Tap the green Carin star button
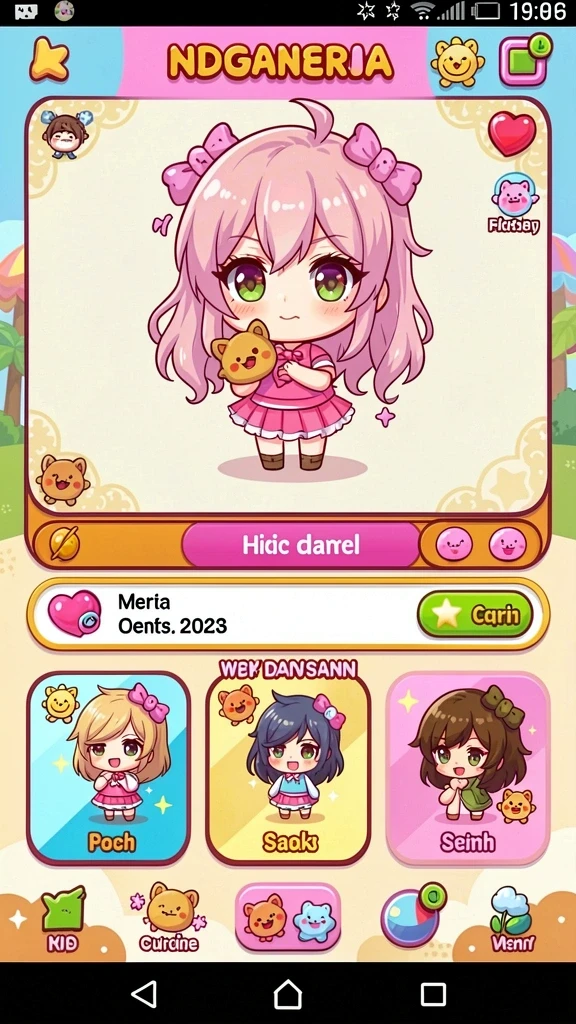The width and height of the screenshot is (576, 1024). click(475, 614)
